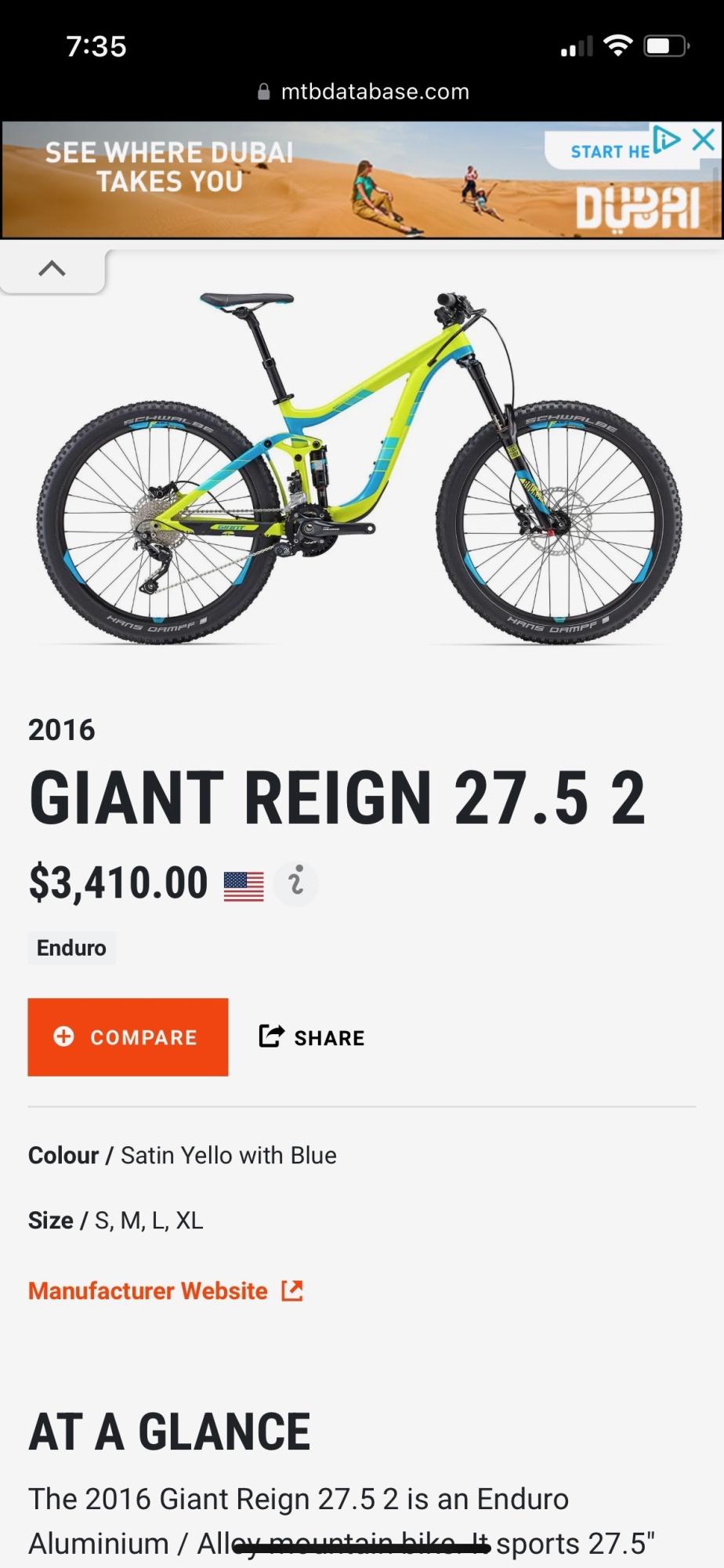Close the Dubai ad banner

point(704,140)
